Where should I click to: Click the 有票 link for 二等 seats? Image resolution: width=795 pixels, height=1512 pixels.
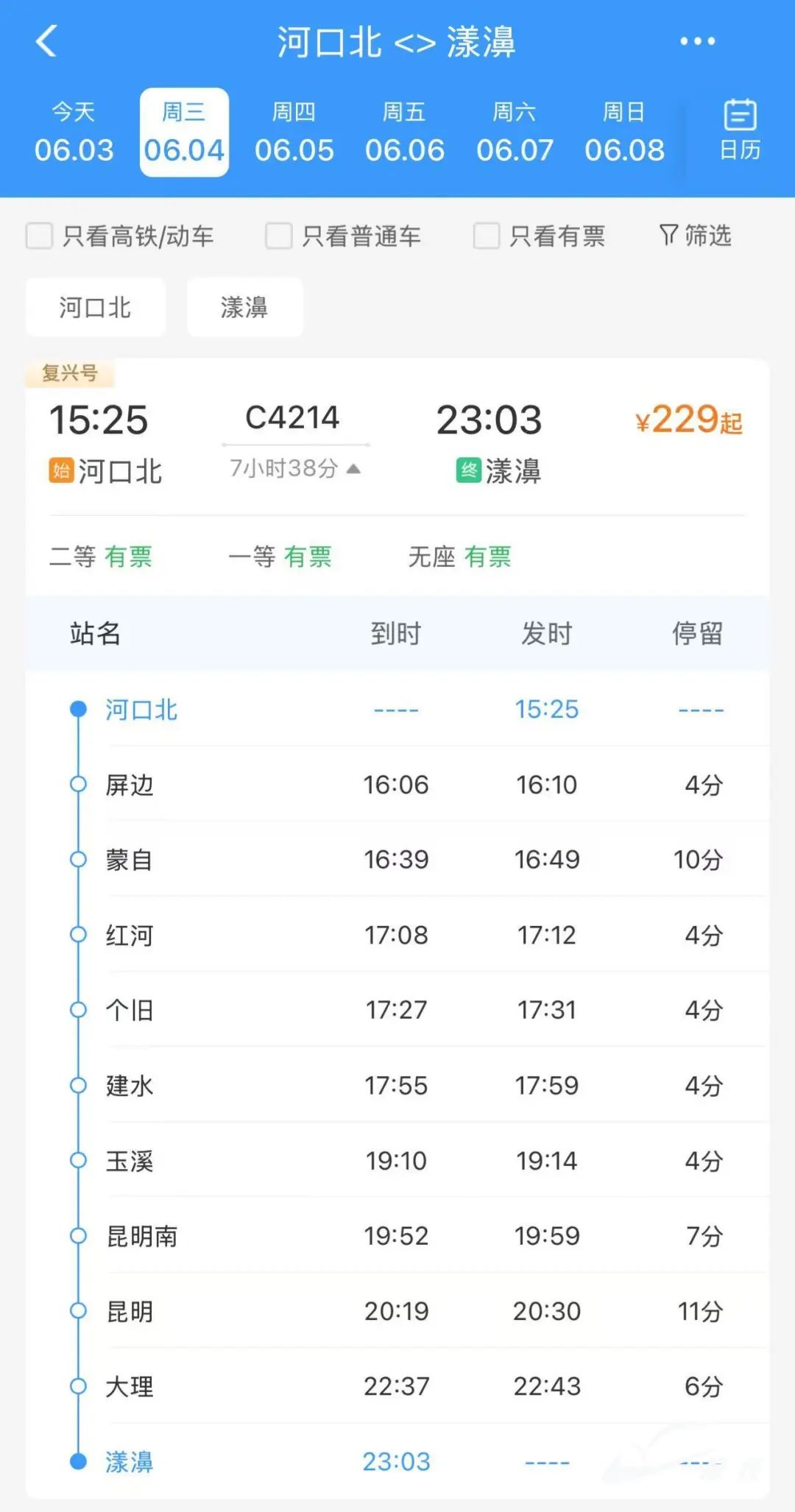pyautogui.click(x=130, y=558)
